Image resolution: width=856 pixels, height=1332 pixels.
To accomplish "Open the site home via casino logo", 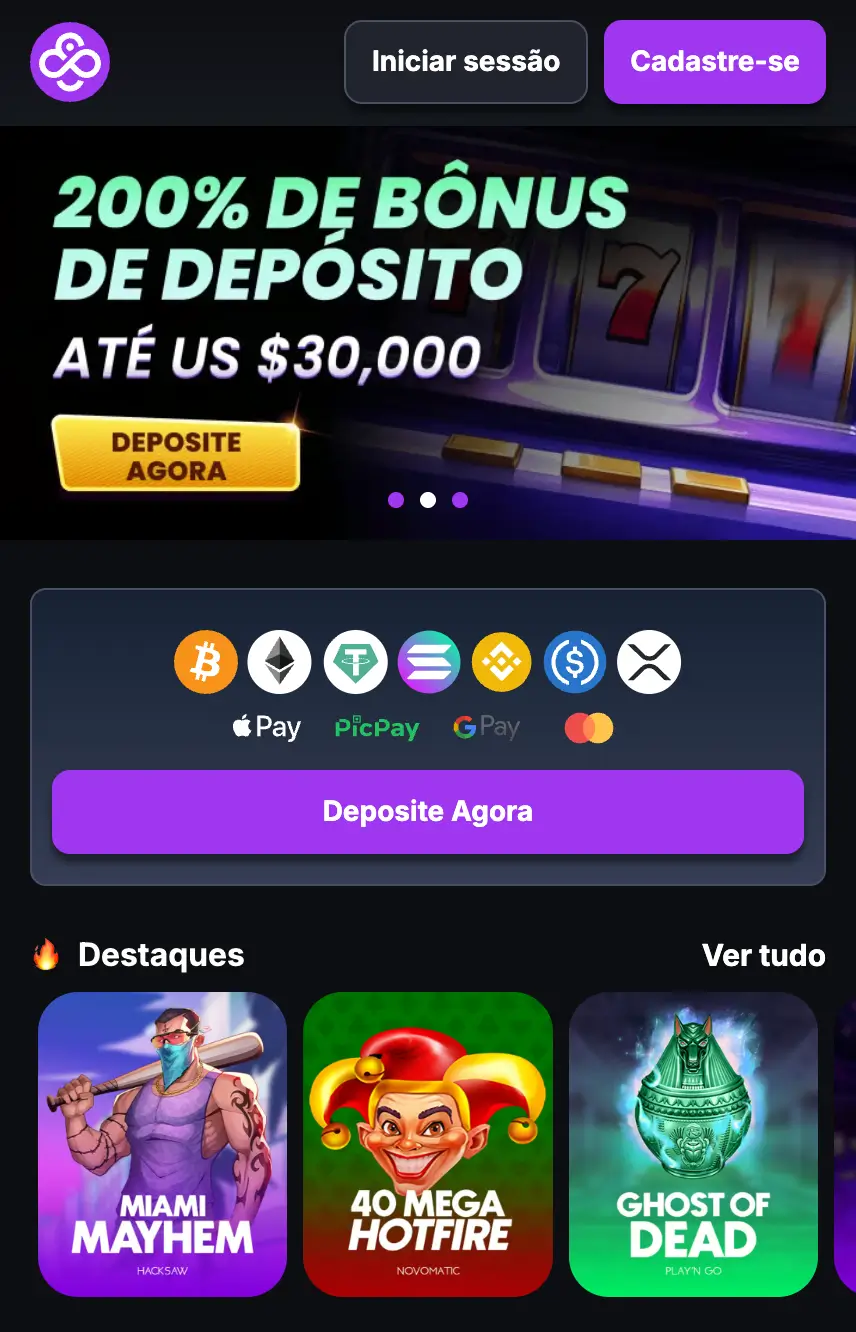I will [70, 62].
